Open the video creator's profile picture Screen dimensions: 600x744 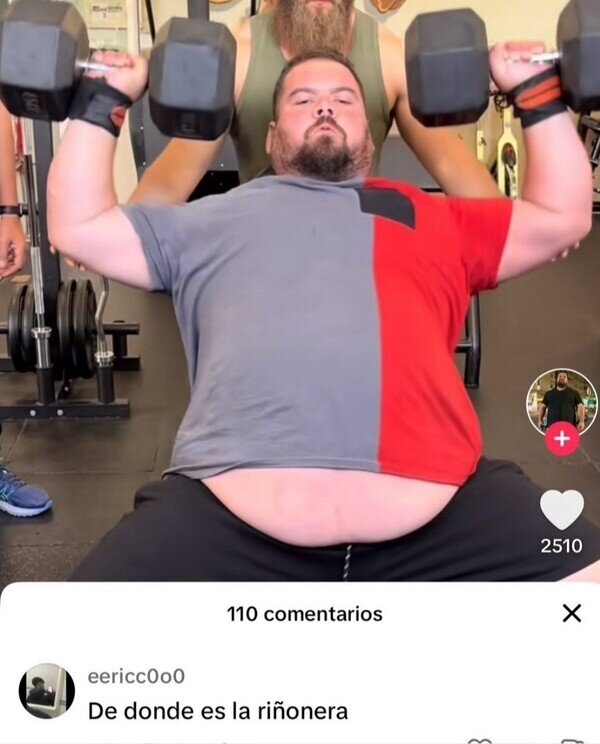pos(562,403)
